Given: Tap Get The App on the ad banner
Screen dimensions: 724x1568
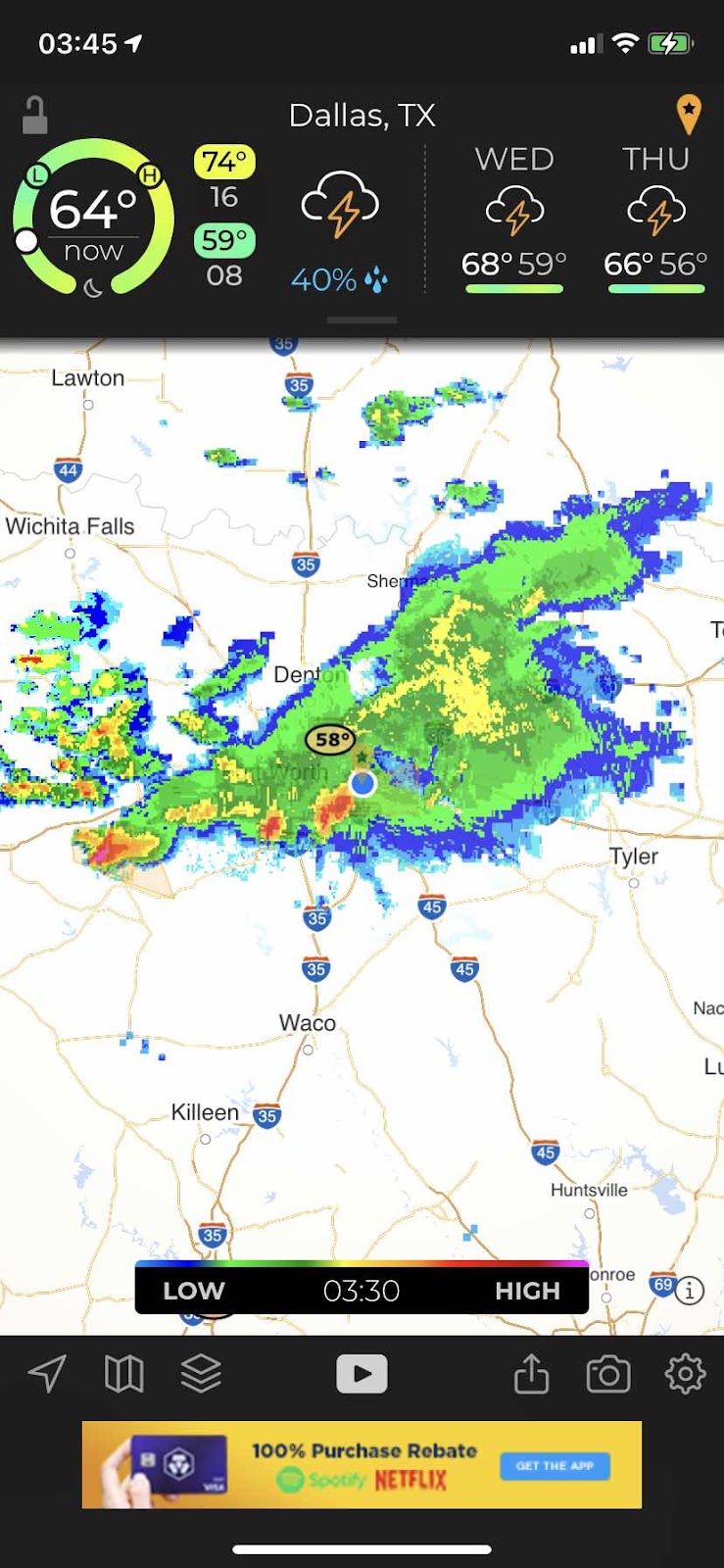Looking at the screenshot, I should (x=555, y=1466).
